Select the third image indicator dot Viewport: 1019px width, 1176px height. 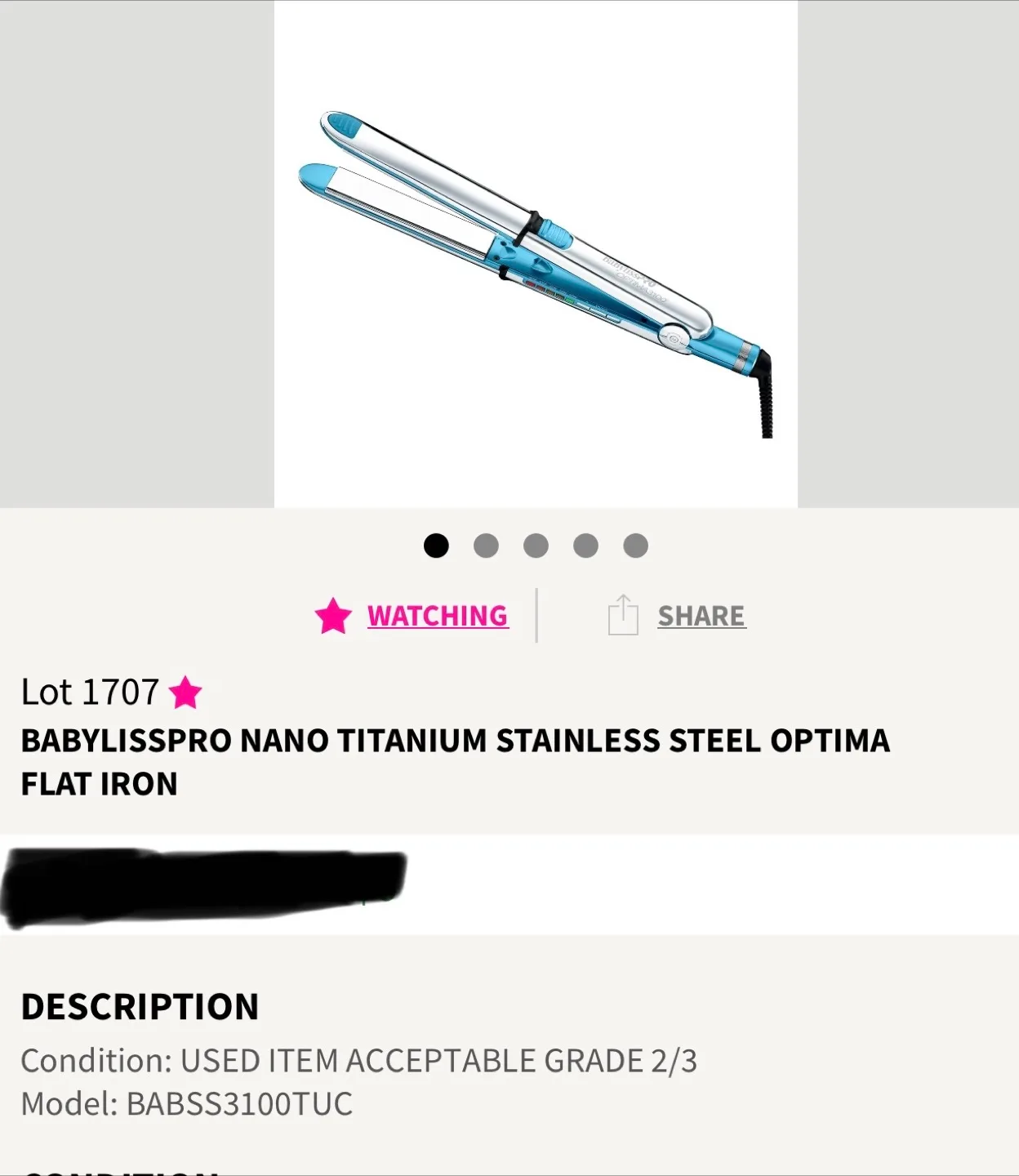(x=536, y=546)
